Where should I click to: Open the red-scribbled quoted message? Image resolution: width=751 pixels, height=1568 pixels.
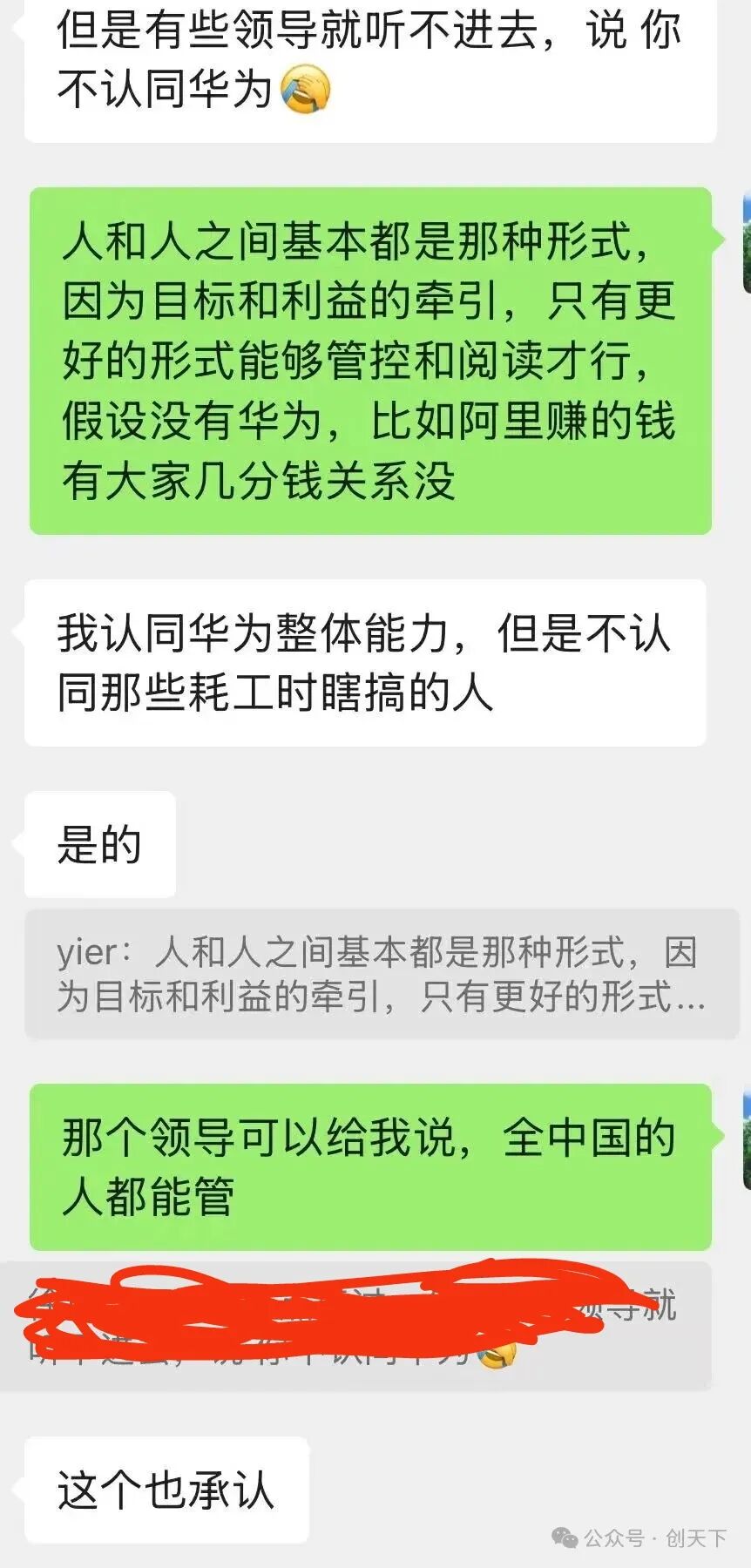pos(357,1325)
